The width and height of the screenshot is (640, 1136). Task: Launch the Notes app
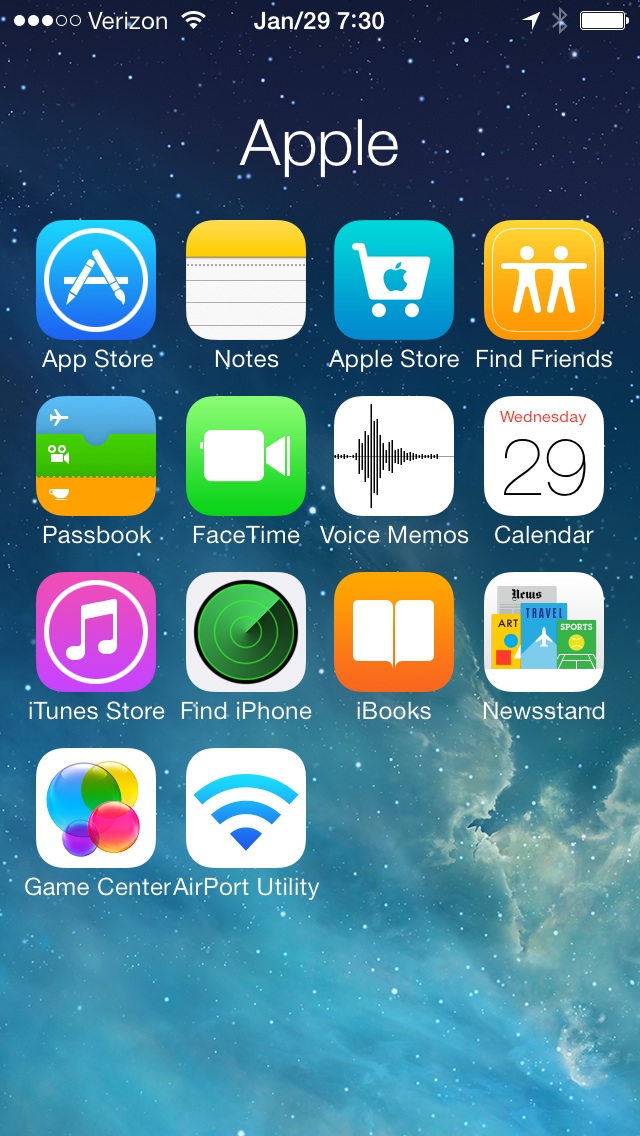click(246, 280)
